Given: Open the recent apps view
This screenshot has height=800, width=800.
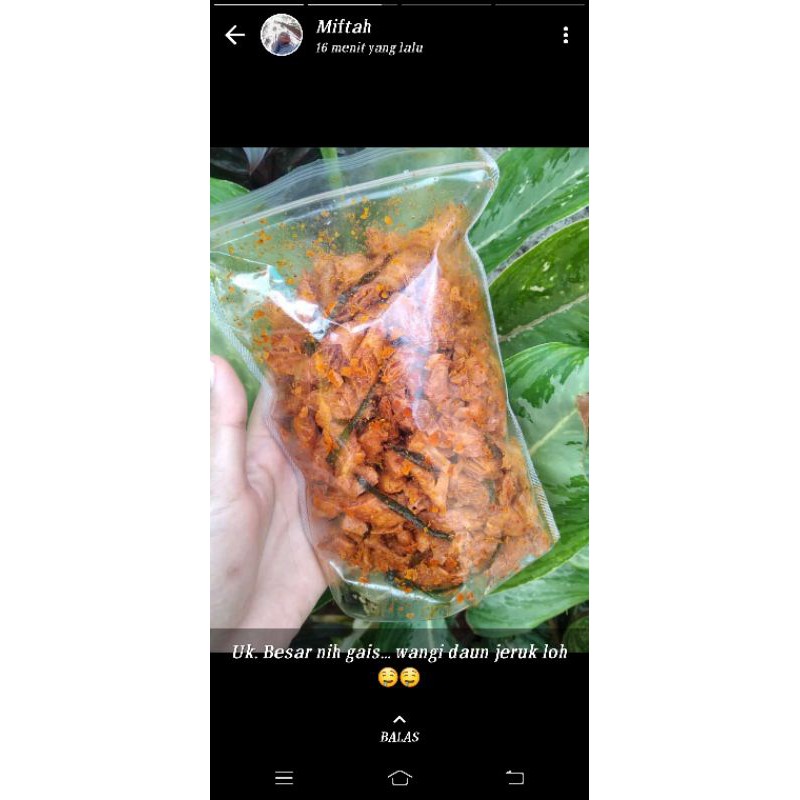Looking at the screenshot, I should tap(284, 777).
